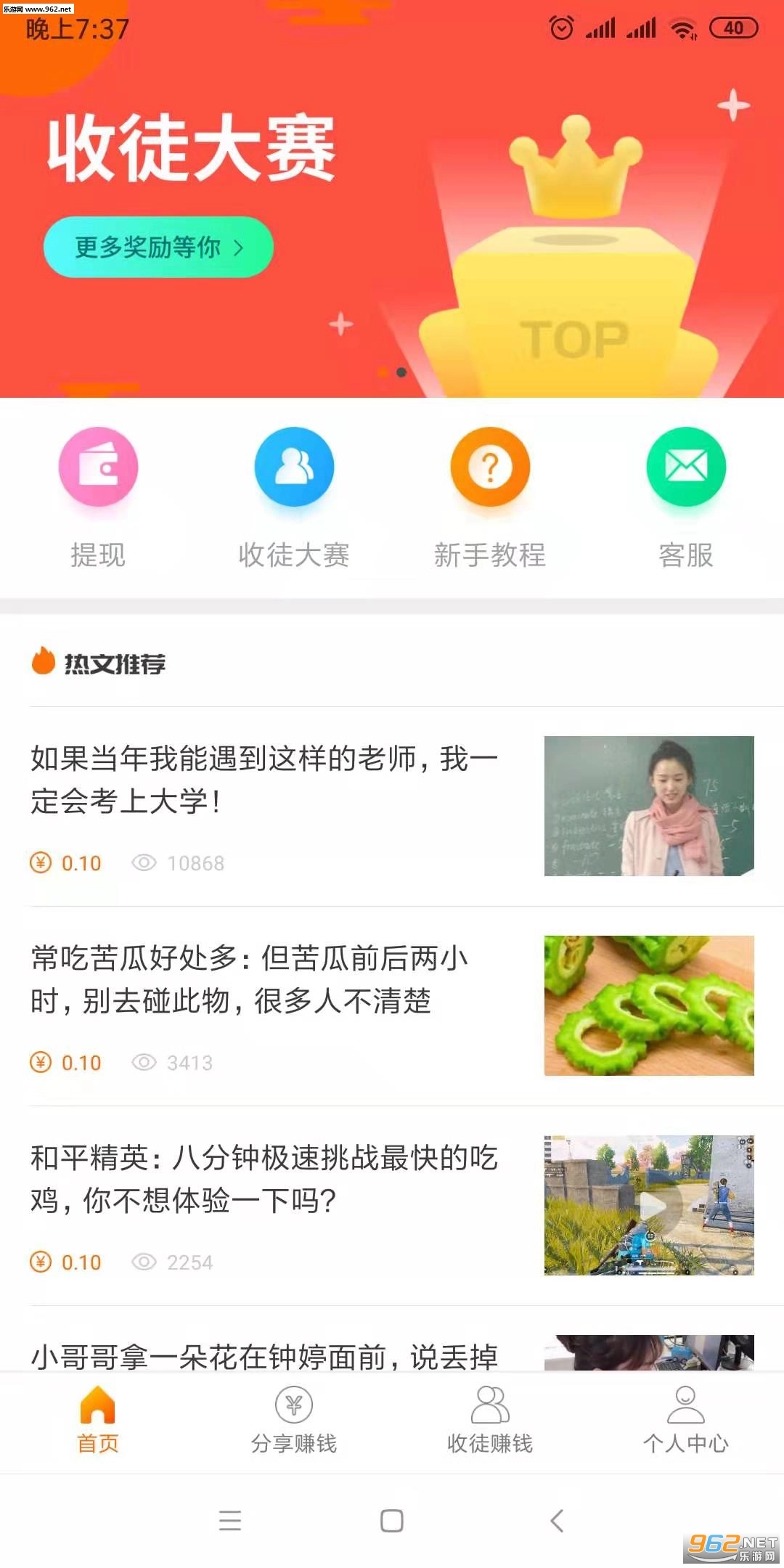
Task: Tap the 收徒大赛 people icon
Action: 294,467
